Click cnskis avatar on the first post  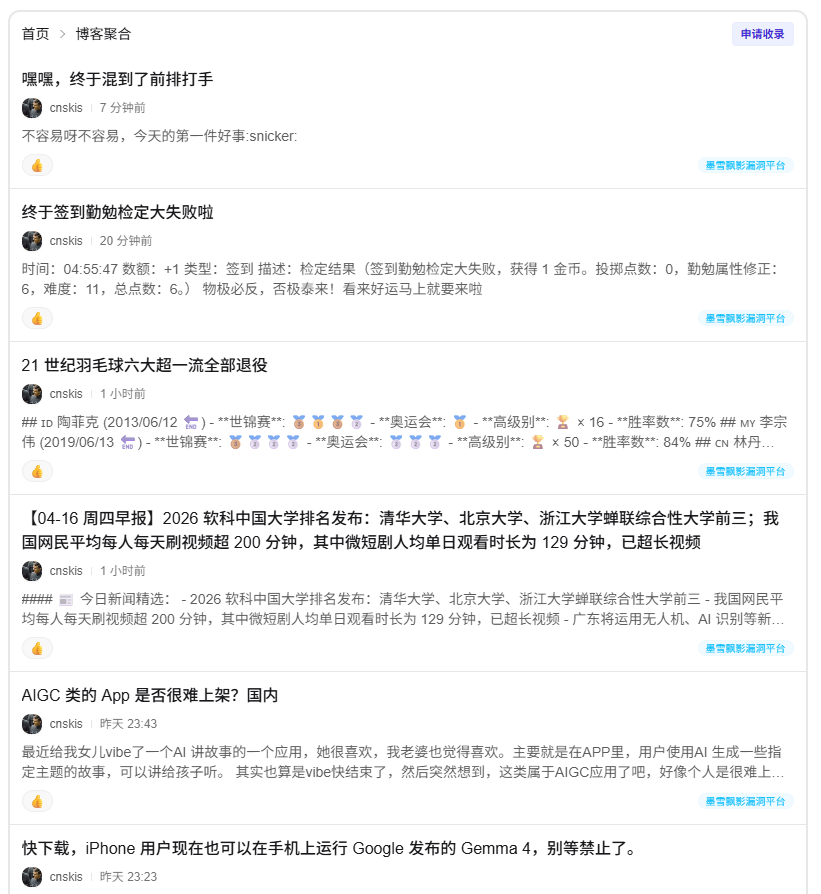pos(31,107)
